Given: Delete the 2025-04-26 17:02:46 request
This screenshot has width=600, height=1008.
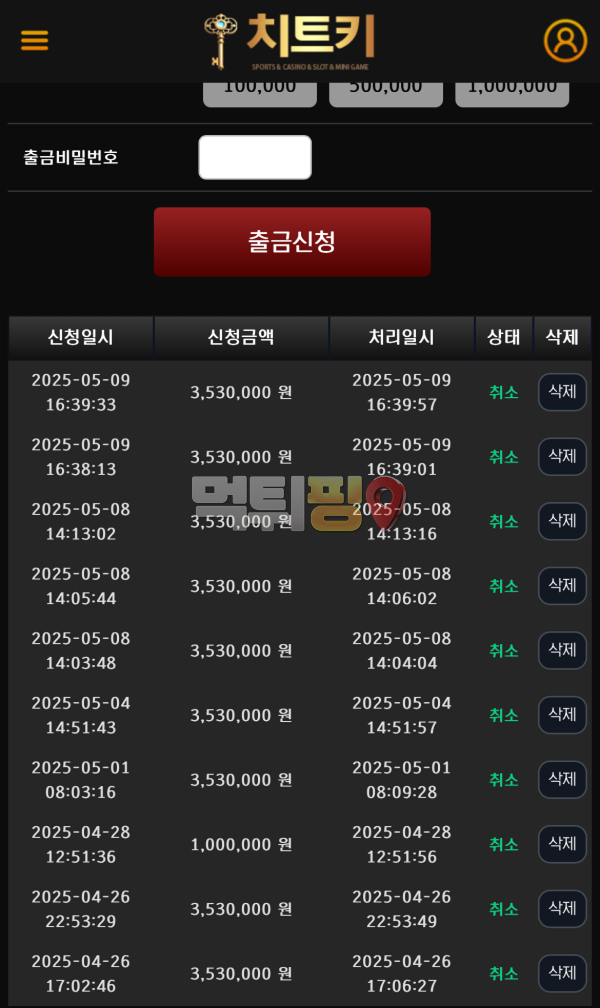Looking at the screenshot, I should coord(562,973).
